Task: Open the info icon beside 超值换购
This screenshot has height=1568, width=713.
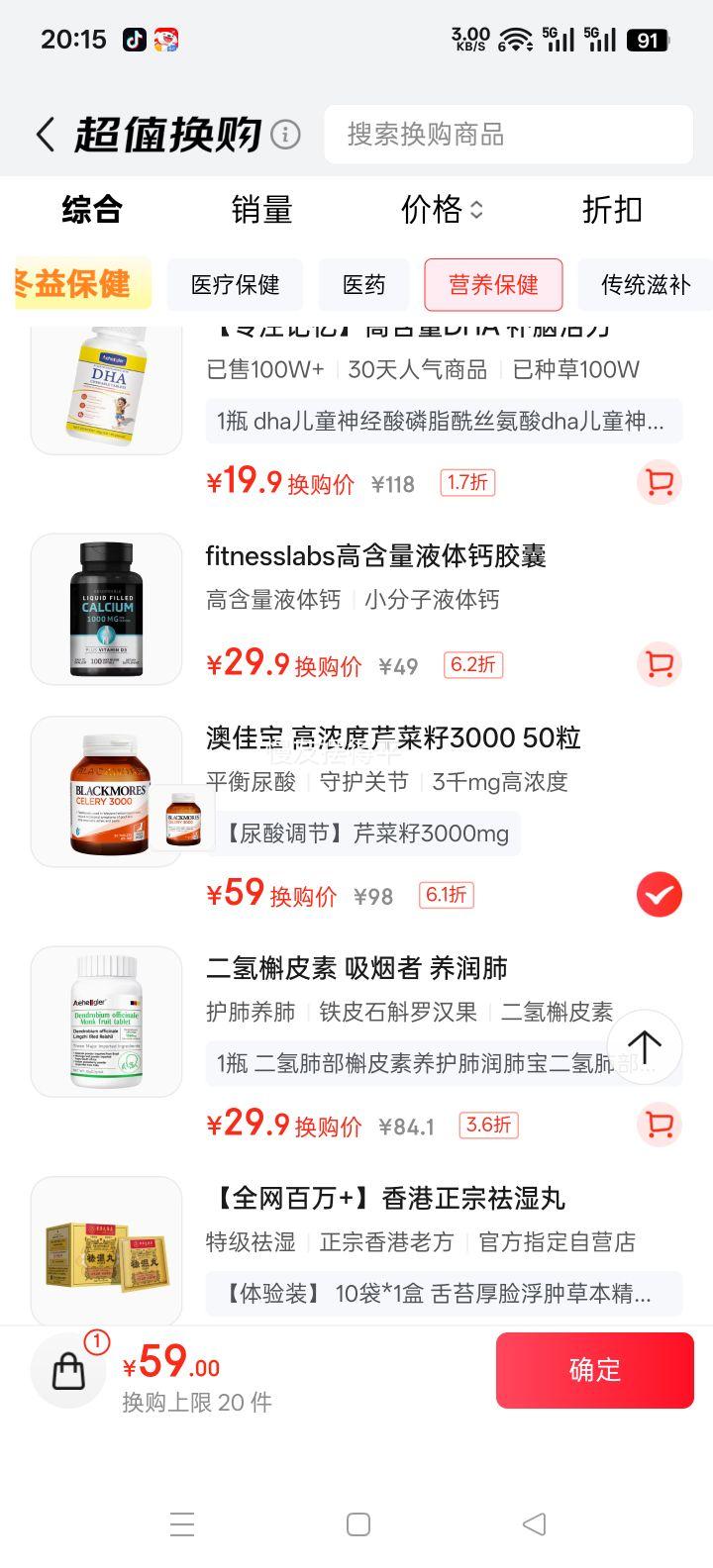Action: 285,135
